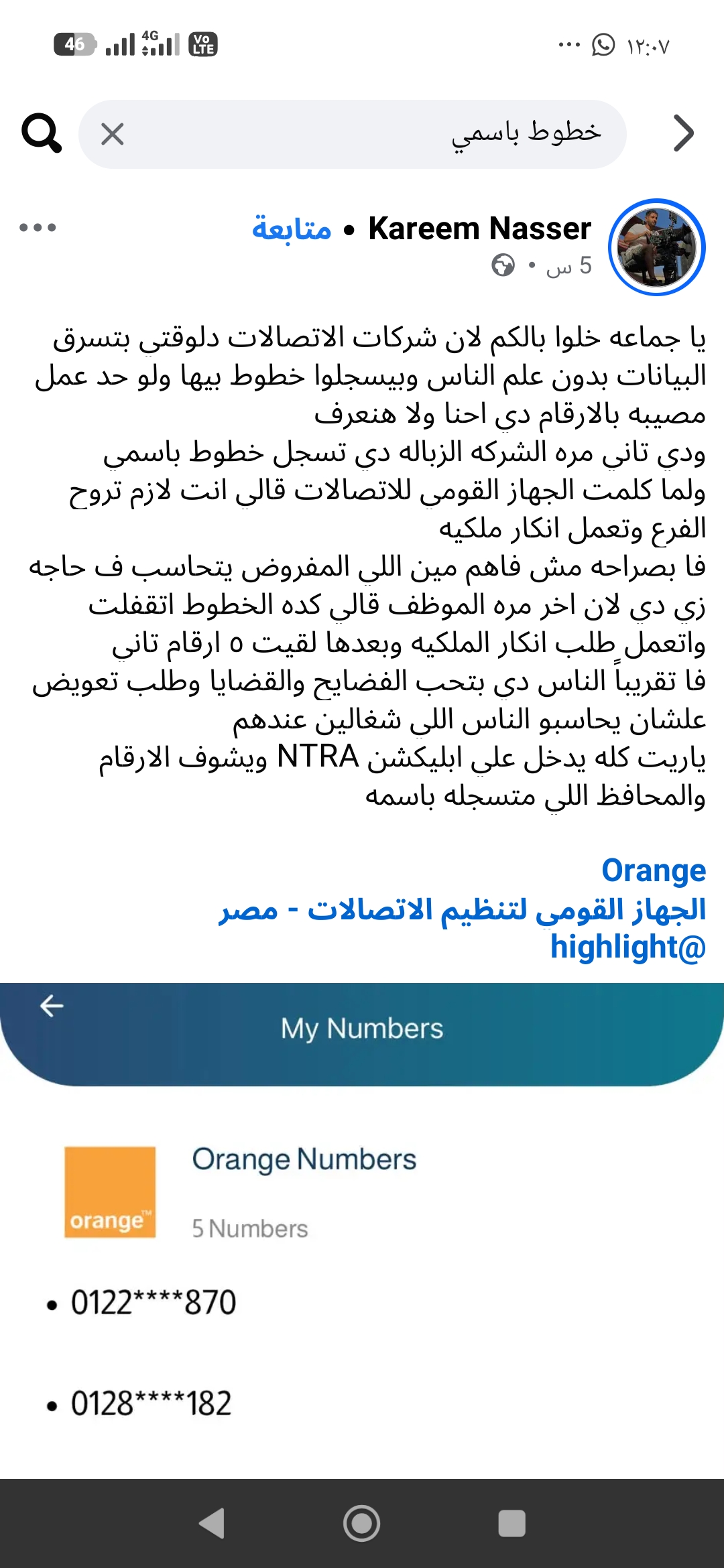The height and width of the screenshot is (1568, 724).
Task: Open the post's three-dot options menu
Action: 38,228
